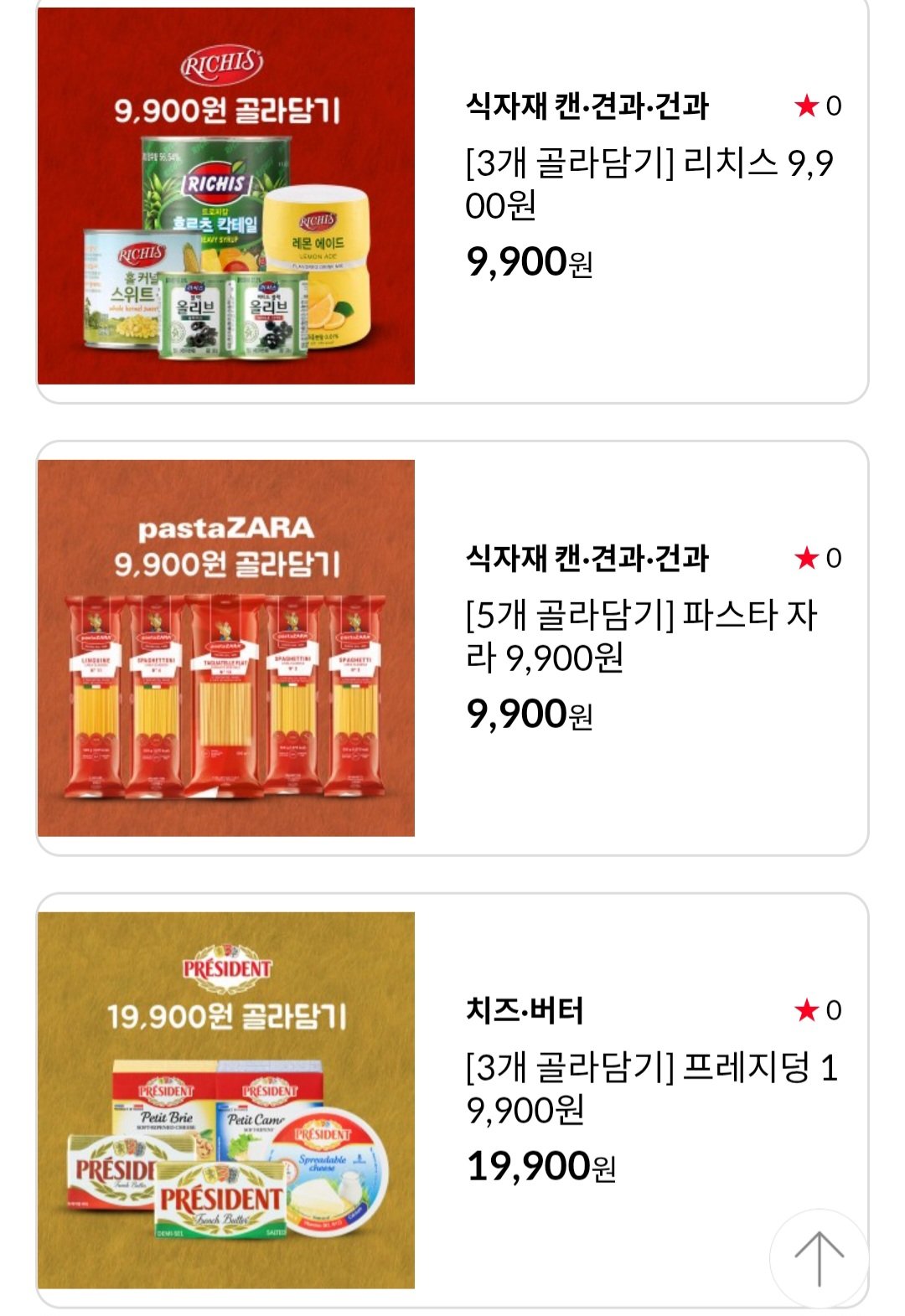Tap the star icon on the 파스타 자라 listing
This screenshot has width=905, height=1316.
[806, 557]
